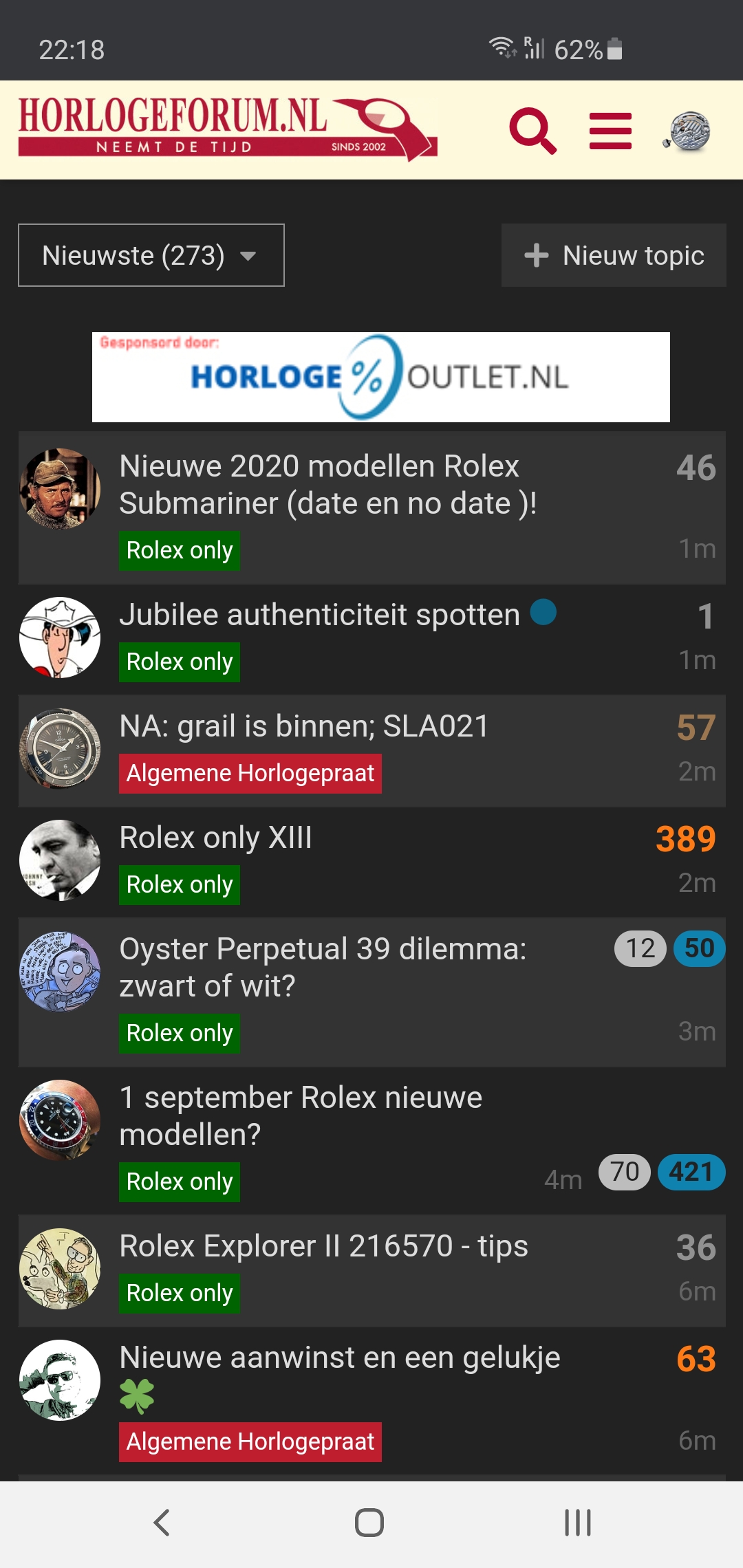Jump to 421 unread posts in september topic
The height and width of the screenshot is (1568, 743).
(691, 1172)
